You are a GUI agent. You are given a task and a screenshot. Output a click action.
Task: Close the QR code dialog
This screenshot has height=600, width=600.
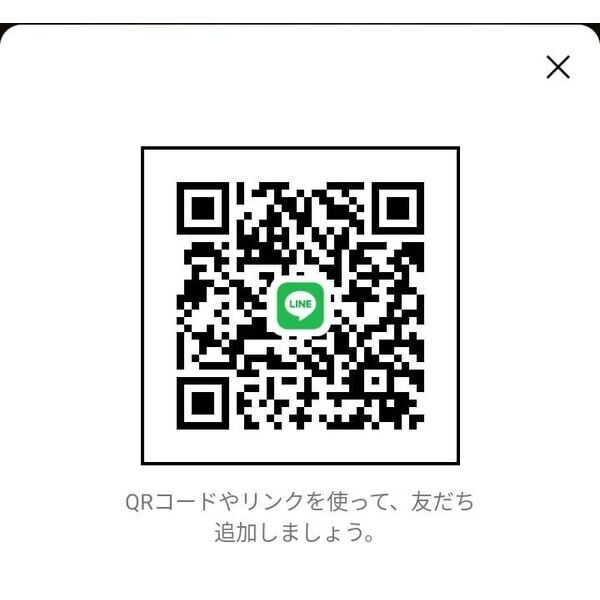[x=558, y=67]
